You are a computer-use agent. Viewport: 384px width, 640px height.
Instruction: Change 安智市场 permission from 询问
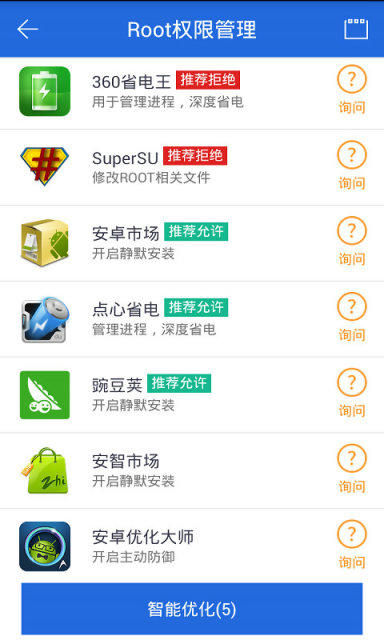pyautogui.click(x=352, y=469)
